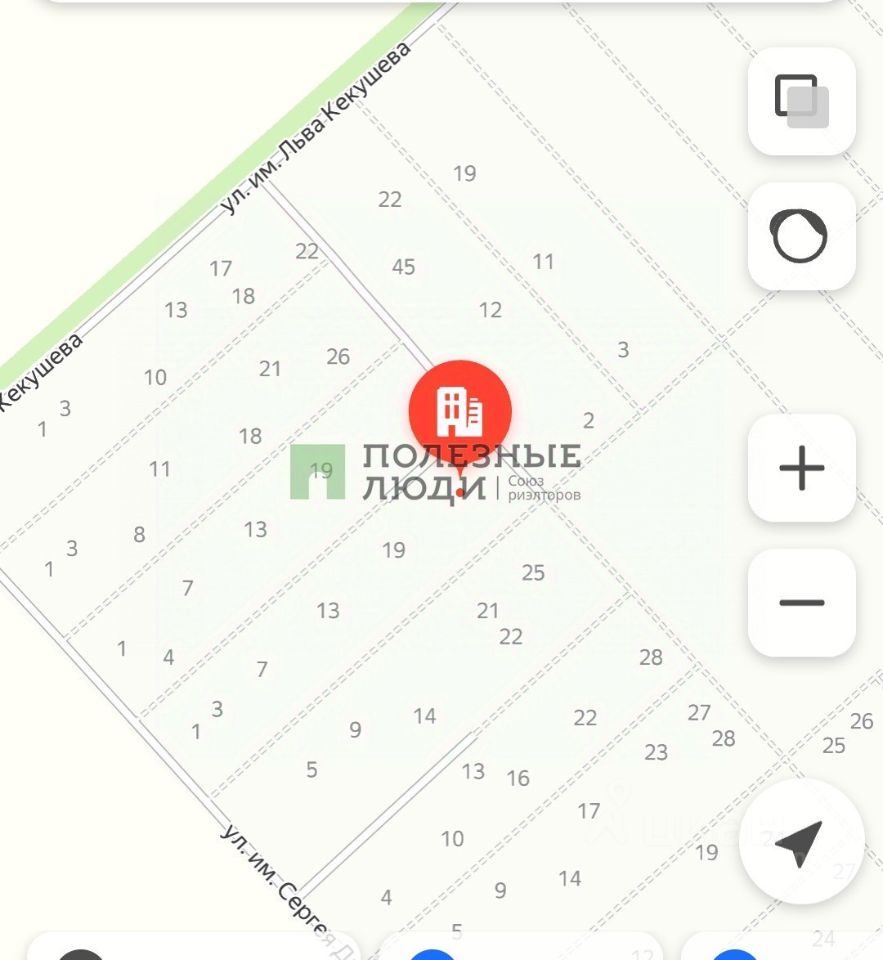Open the map layers button
883x960 pixels.
(801, 101)
